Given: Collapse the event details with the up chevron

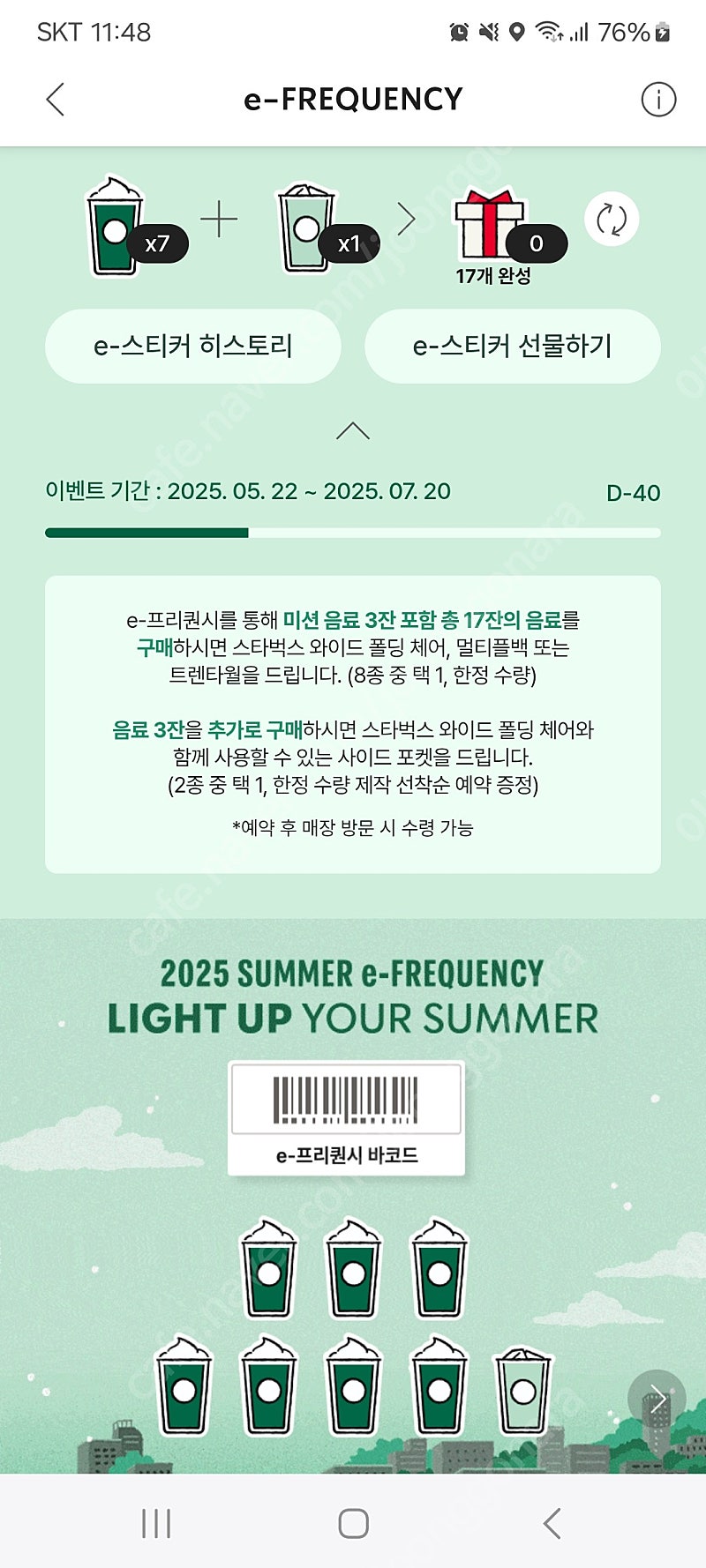Looking at the screenshot, I should pos(353,430).
